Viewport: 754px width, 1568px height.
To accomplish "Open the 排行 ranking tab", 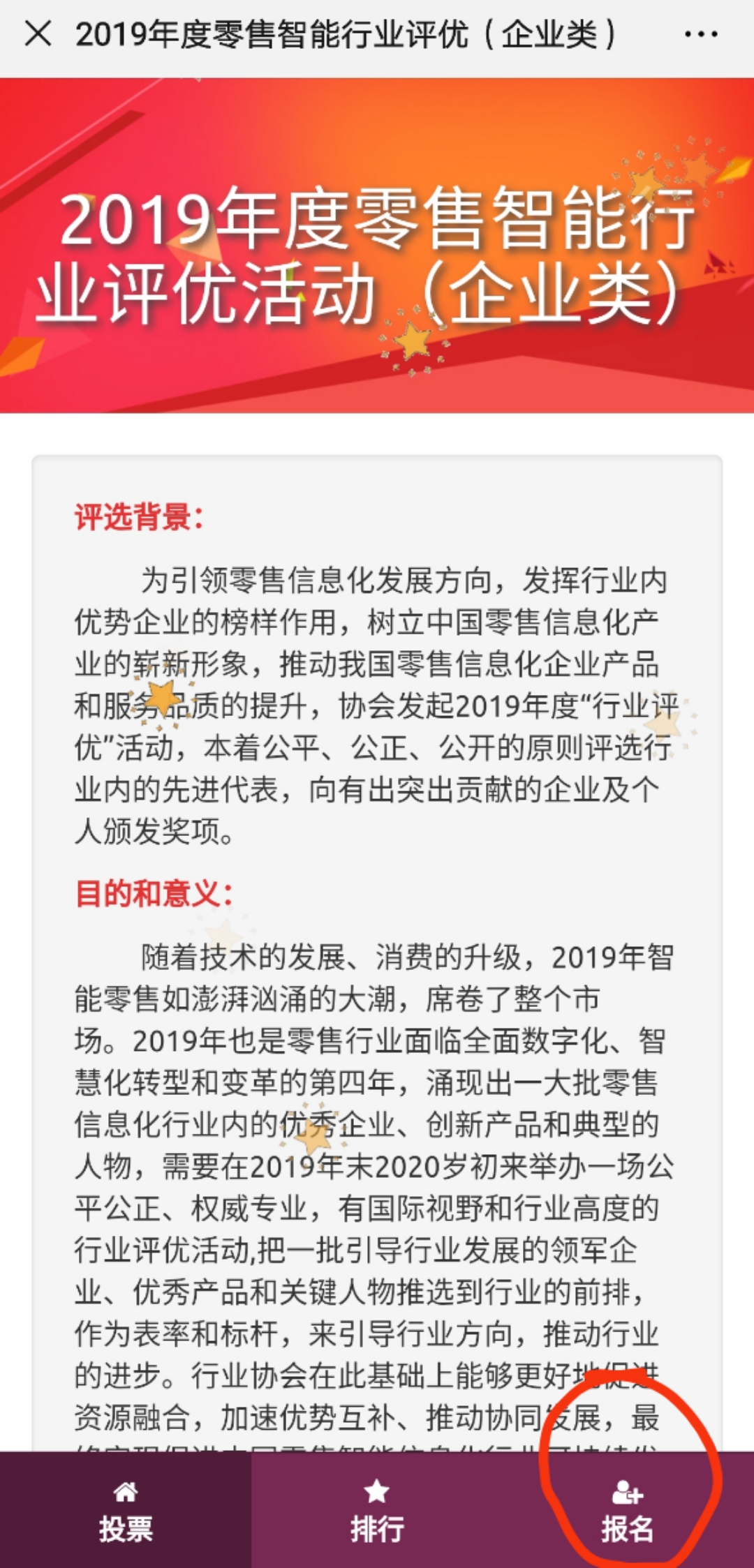I will (377, 1511).
